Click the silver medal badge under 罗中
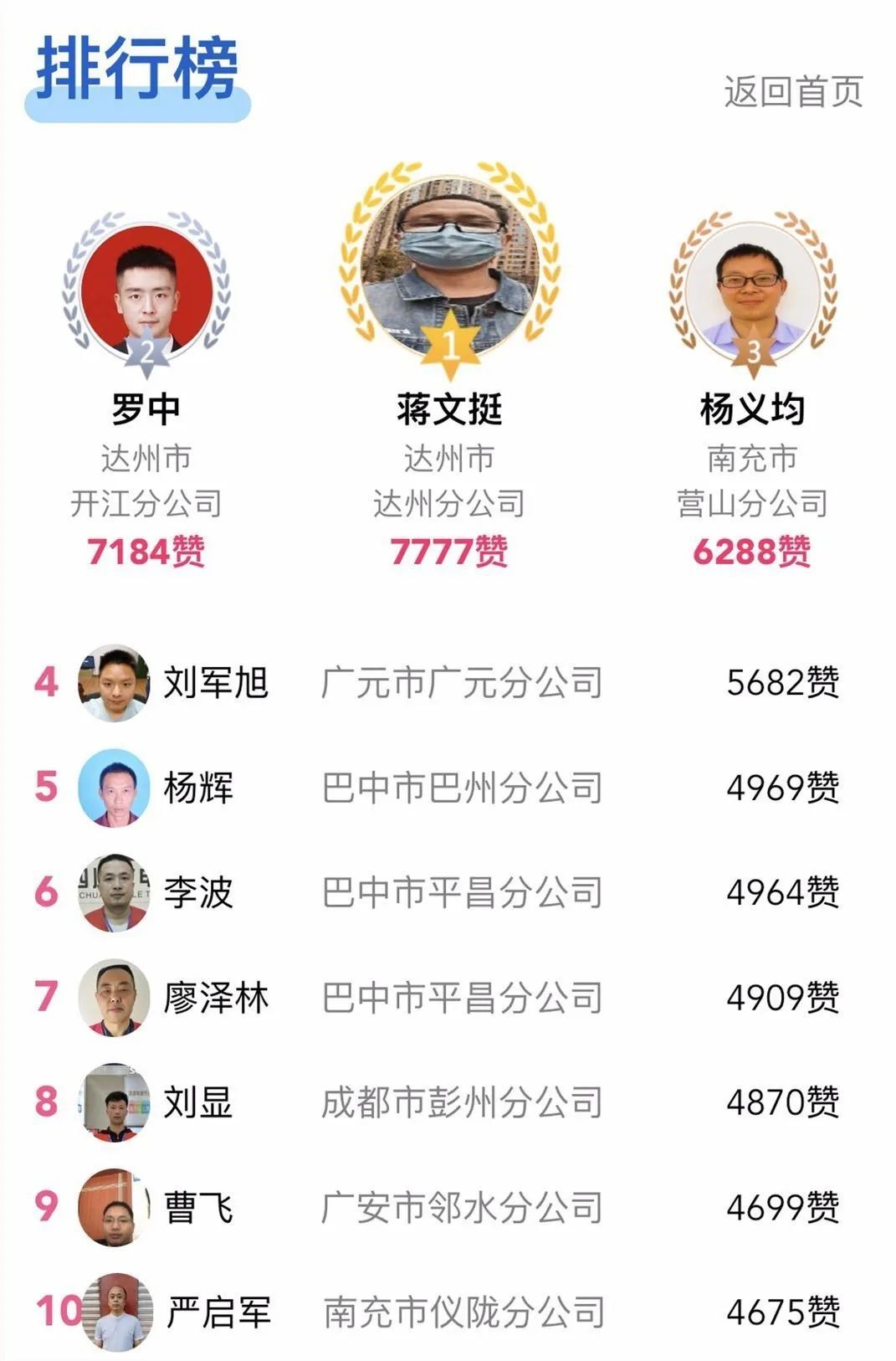 146,352
